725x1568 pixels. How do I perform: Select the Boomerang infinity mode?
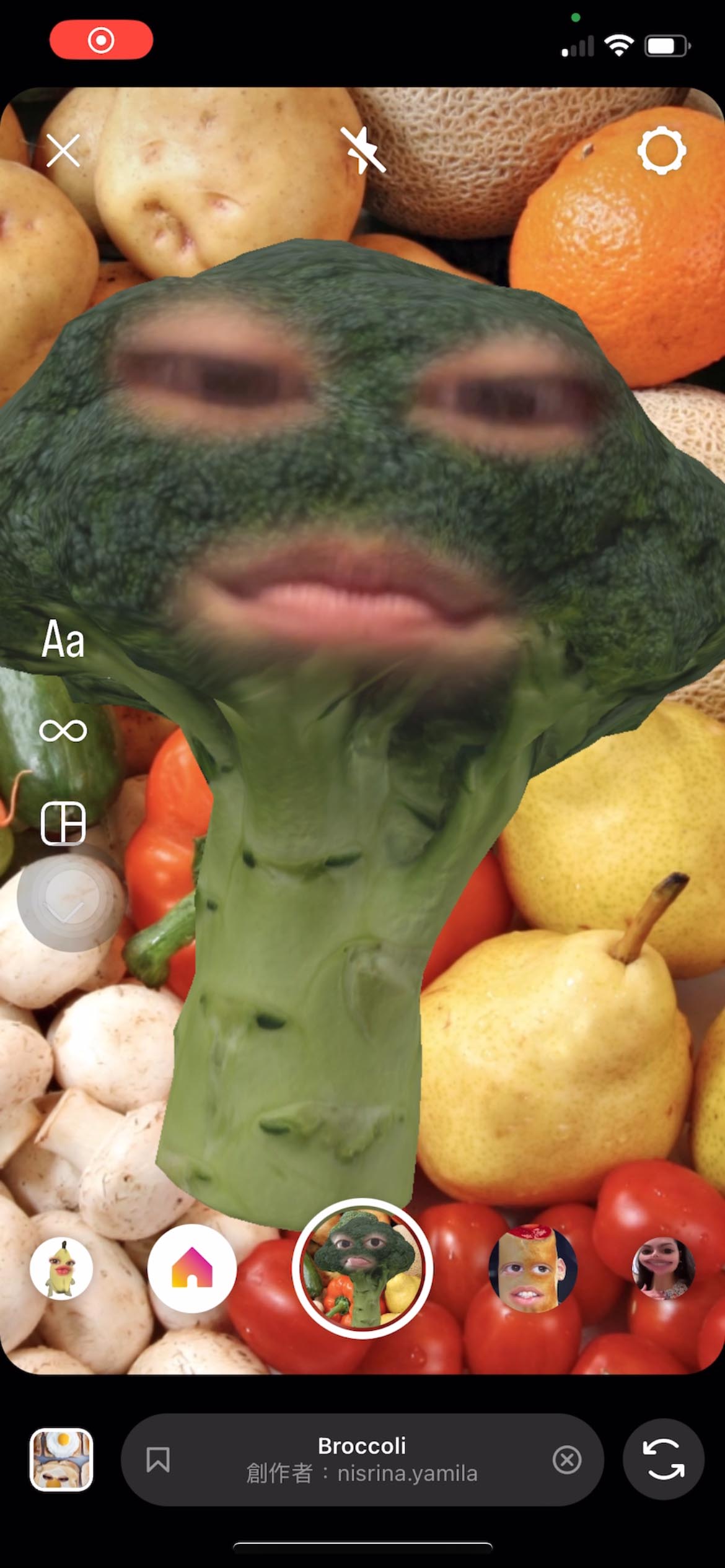point(63,731)
